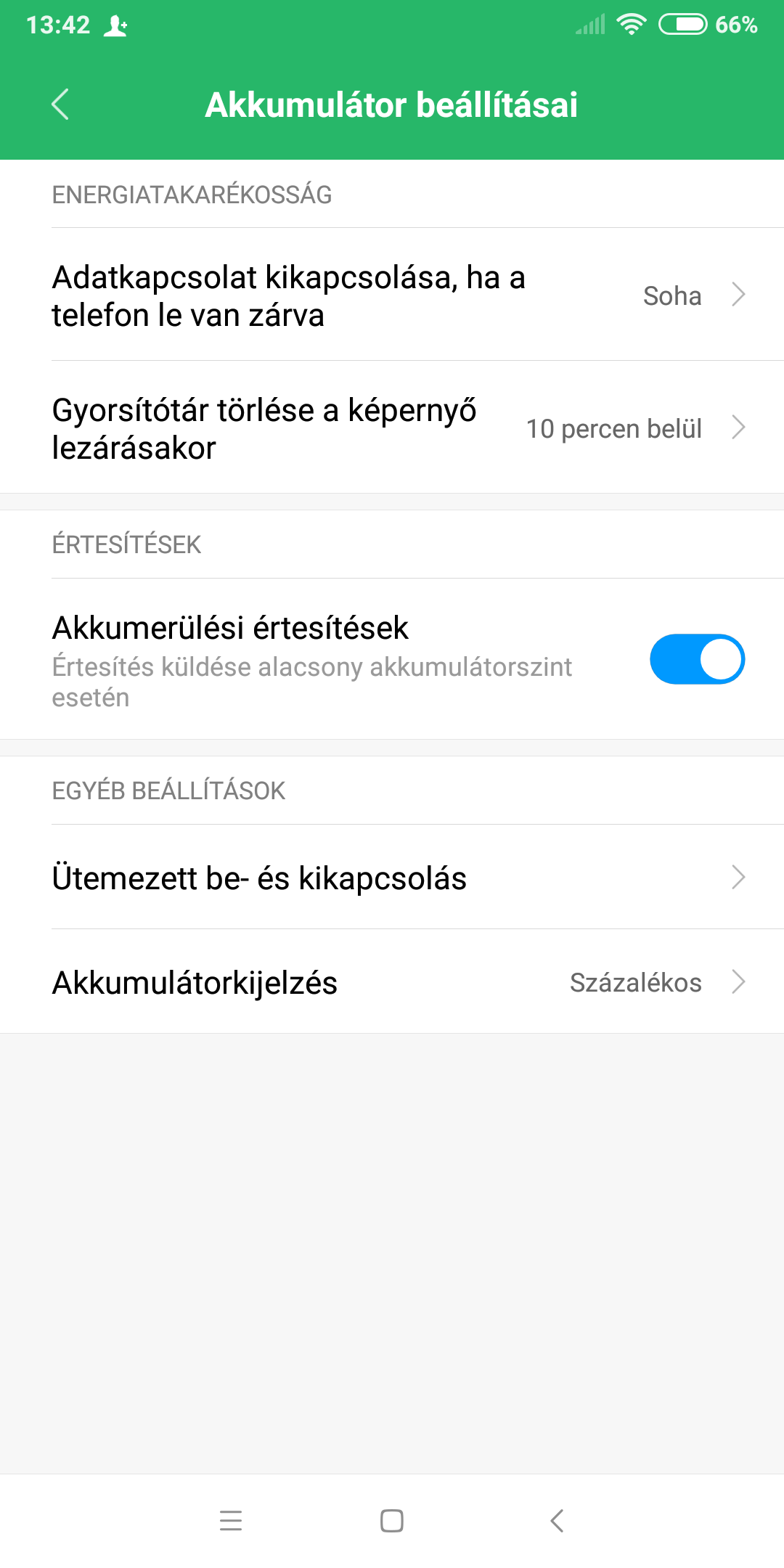Image resolution: width=784 pixels, height=1568 pixels.
Task: Go back from Akkumulátor beállításai
Action: (61, 105)
